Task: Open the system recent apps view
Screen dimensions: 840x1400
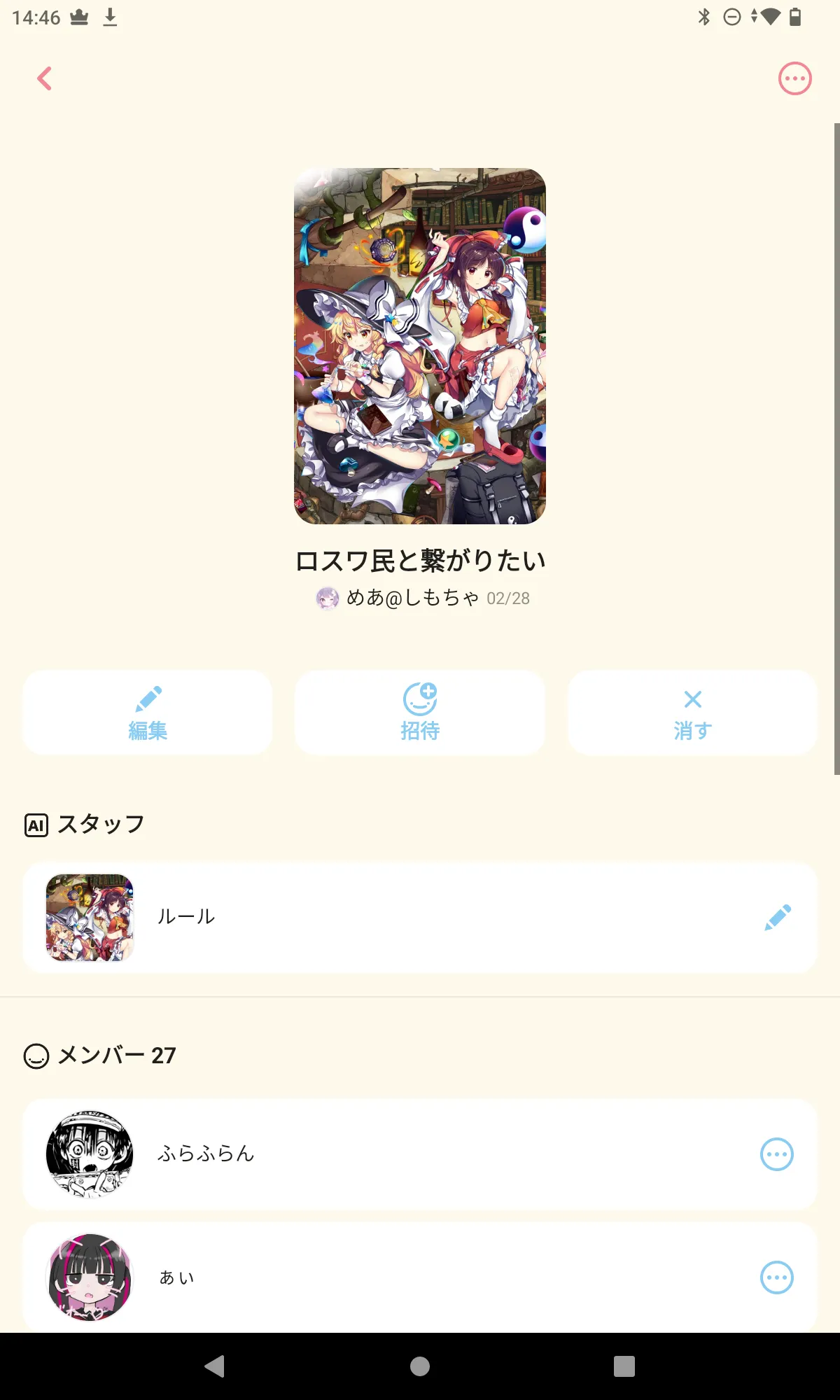Action: [x=624, y=1366]
